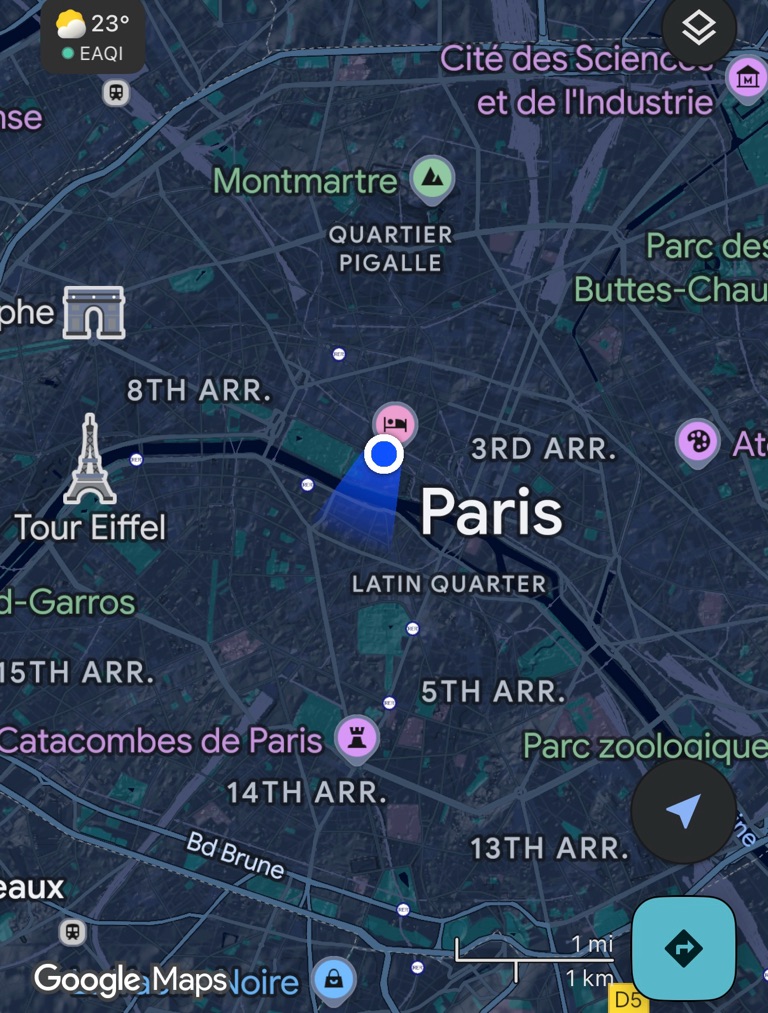Select the Catacombes de Paris marker
The image size is (768, 1013).
[356, 738]
